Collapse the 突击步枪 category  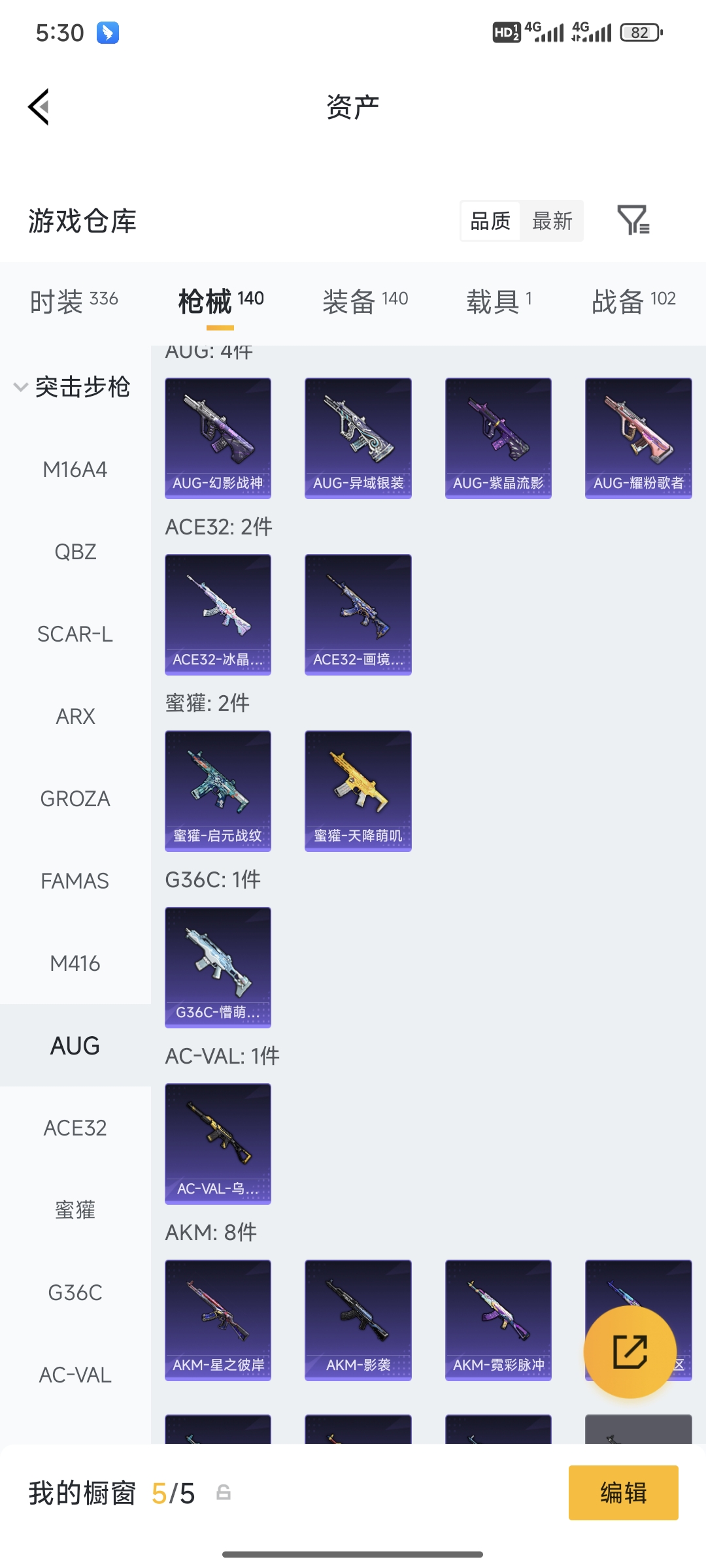pos(72,387)
